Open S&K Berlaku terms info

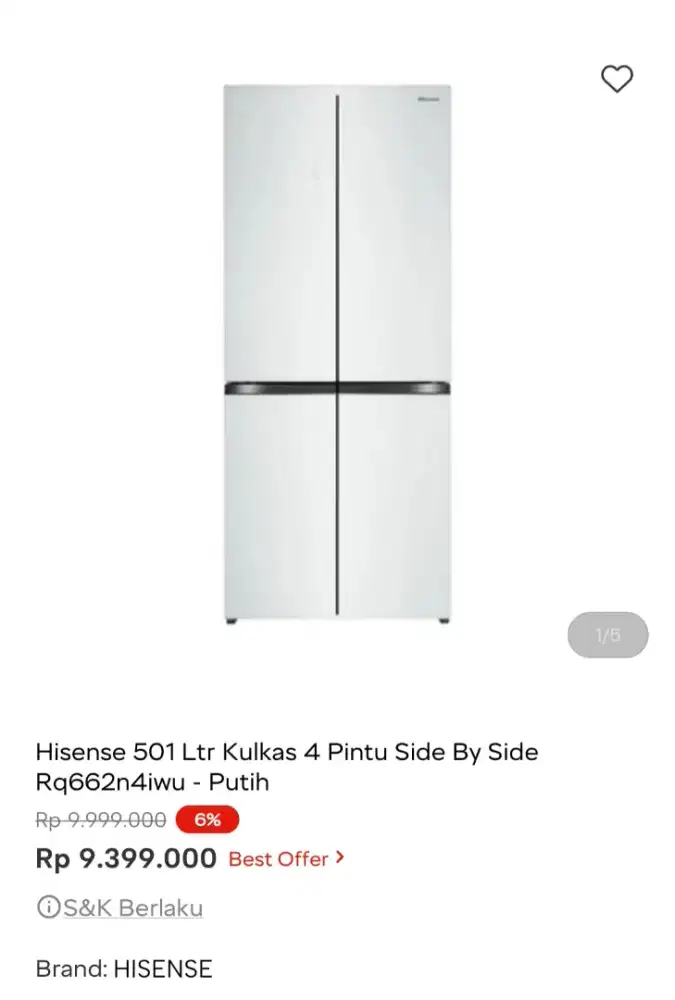121,908
